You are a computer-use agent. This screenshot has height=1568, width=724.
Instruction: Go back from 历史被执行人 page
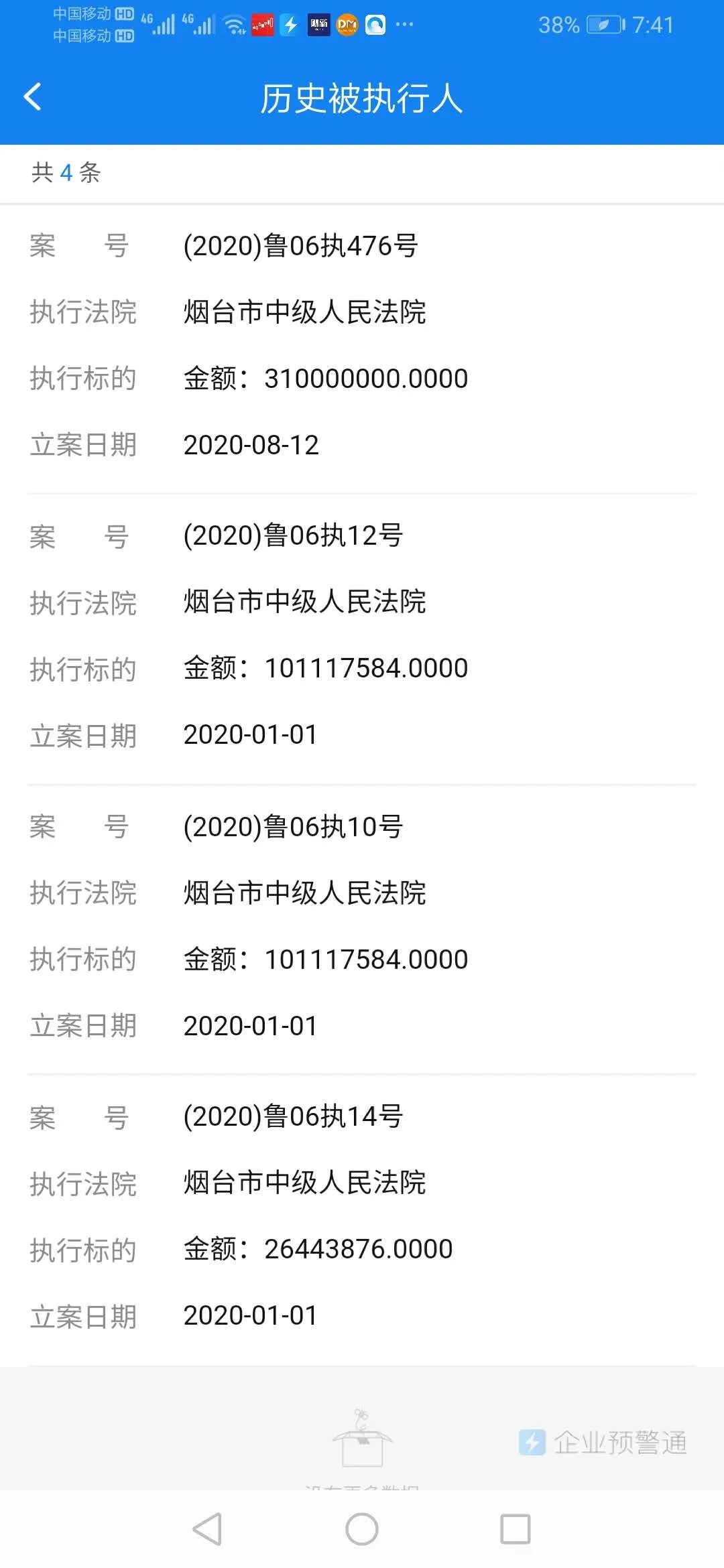(x=33, y=97)
